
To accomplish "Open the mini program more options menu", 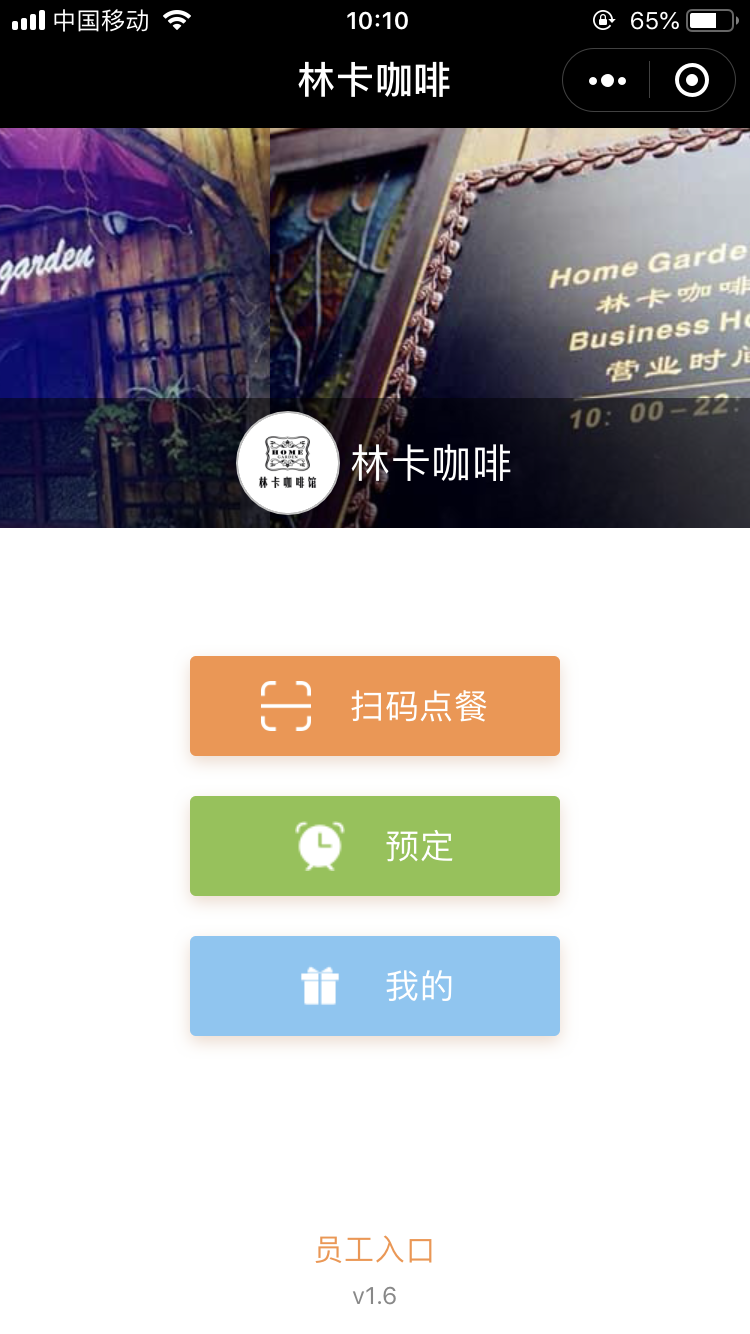I will tap(607, 80).
